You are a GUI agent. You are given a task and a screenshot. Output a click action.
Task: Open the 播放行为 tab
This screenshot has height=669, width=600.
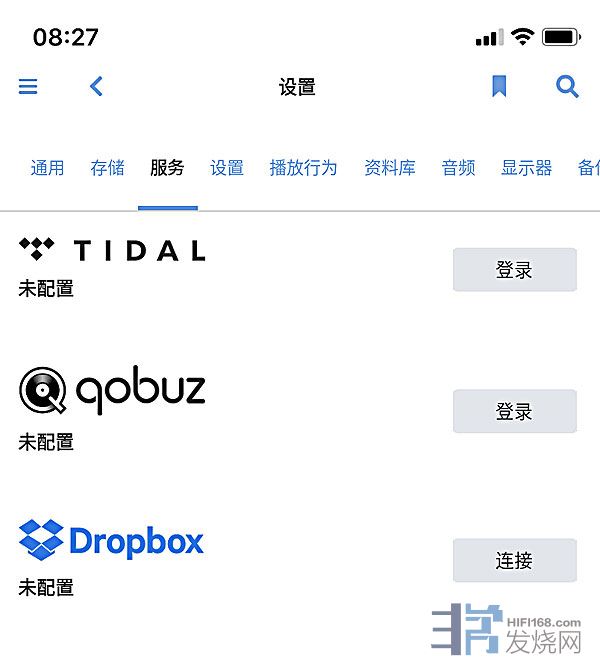[x=303, y=168]
